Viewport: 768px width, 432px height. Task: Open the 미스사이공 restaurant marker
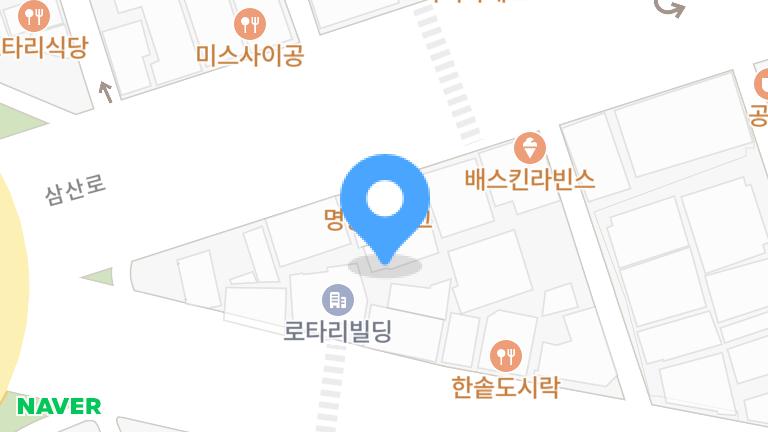pyautogui.click(x=250, y=24)
